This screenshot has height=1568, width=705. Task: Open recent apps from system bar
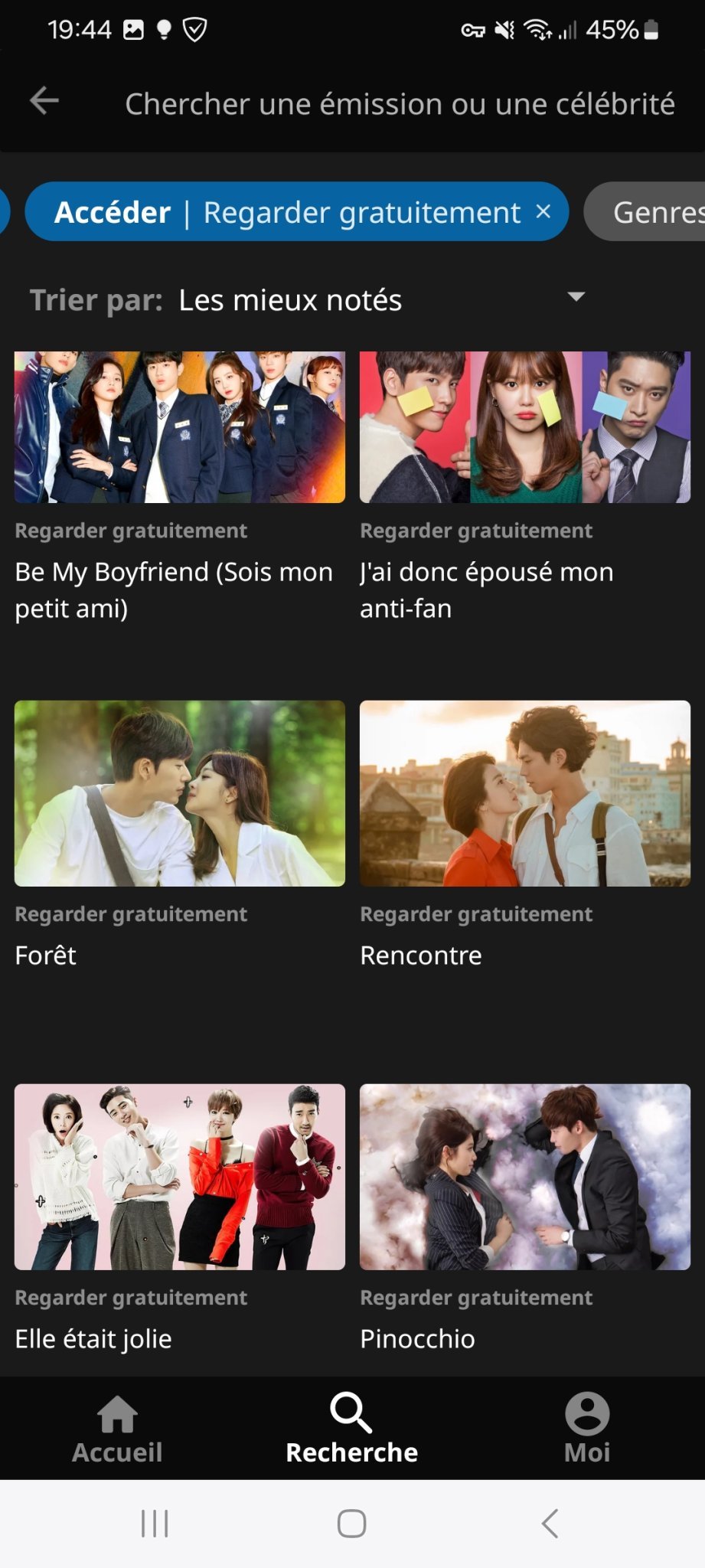(x=155, y=1523)
